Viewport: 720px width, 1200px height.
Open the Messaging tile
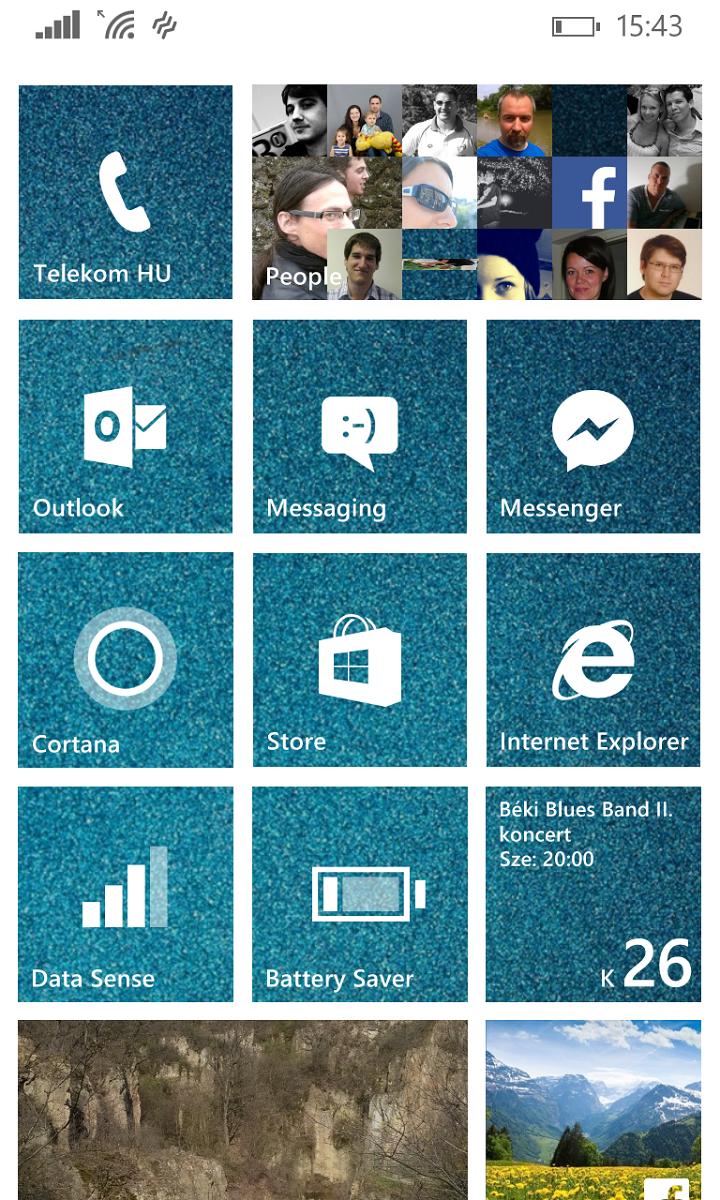point(359,426)
